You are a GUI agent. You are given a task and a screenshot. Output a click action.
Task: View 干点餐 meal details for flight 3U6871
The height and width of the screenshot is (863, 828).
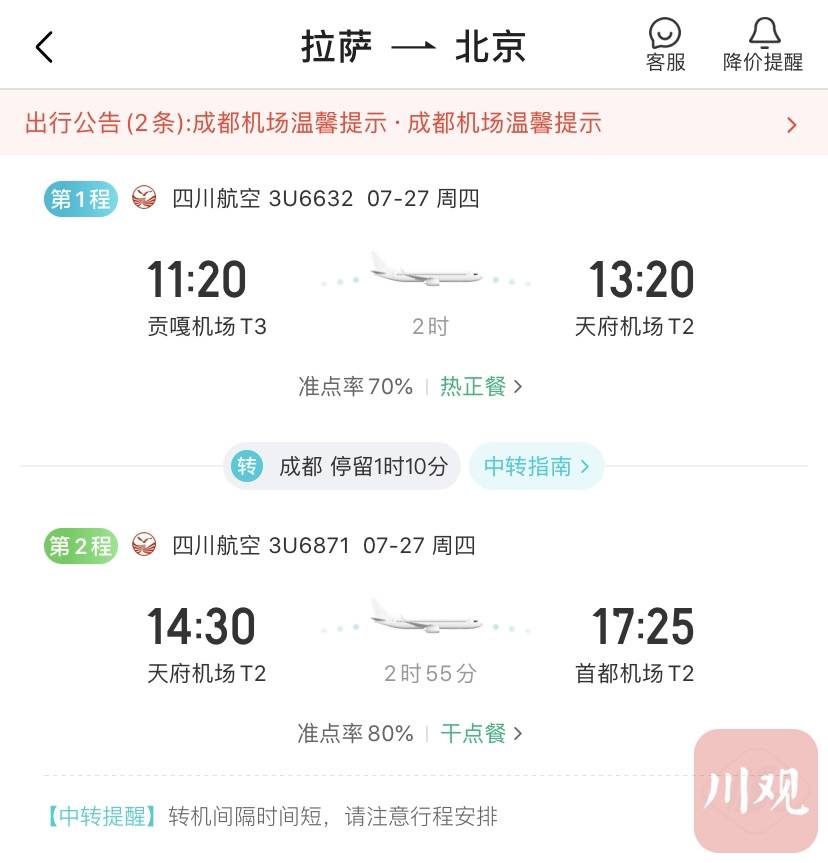[481, 734]
